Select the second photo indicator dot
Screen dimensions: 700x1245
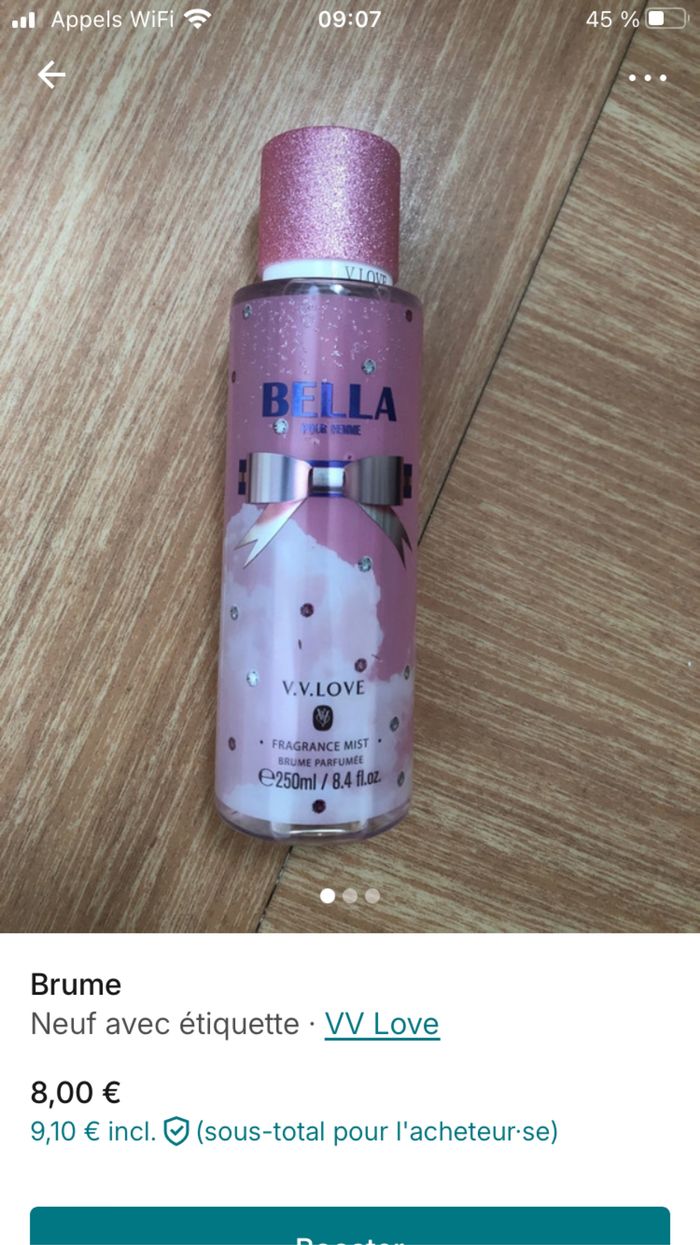click(350, 896)
